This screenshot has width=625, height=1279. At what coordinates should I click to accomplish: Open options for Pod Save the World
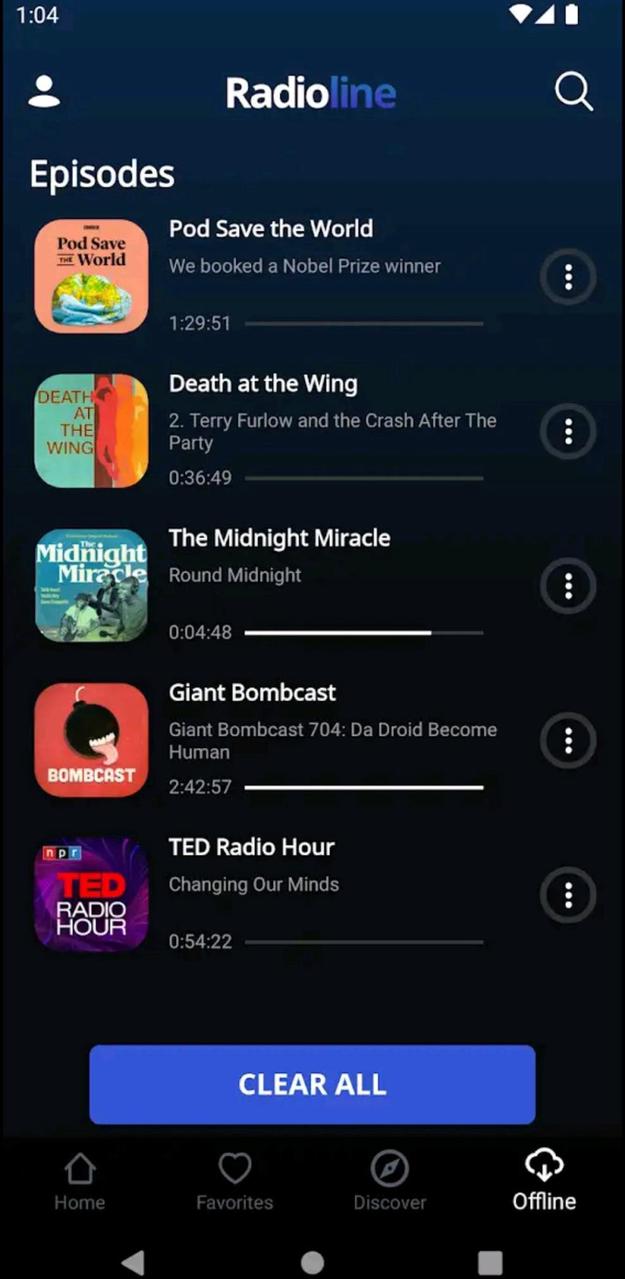[x=568, y=277]
